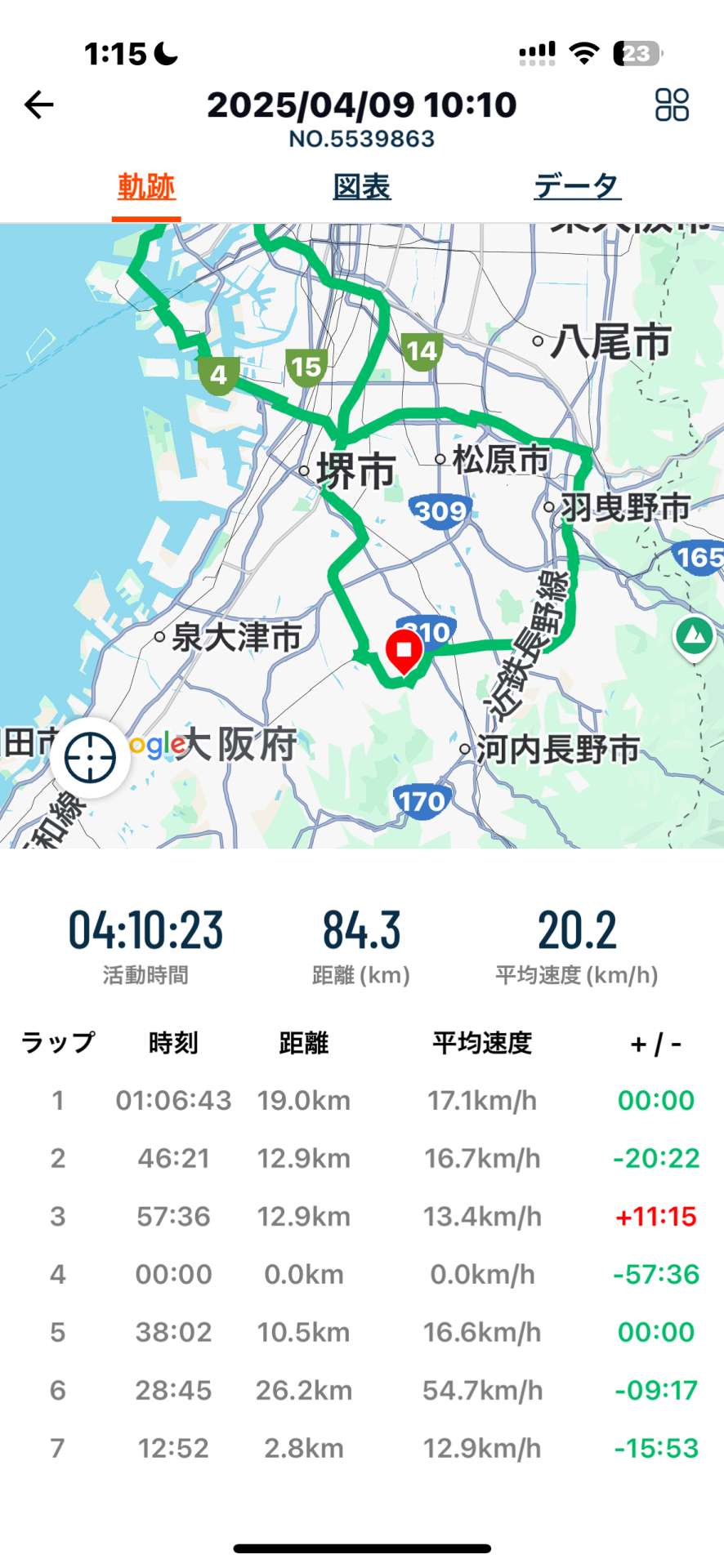
Task: Open the grid menu icon
Action: pos(672,105)
